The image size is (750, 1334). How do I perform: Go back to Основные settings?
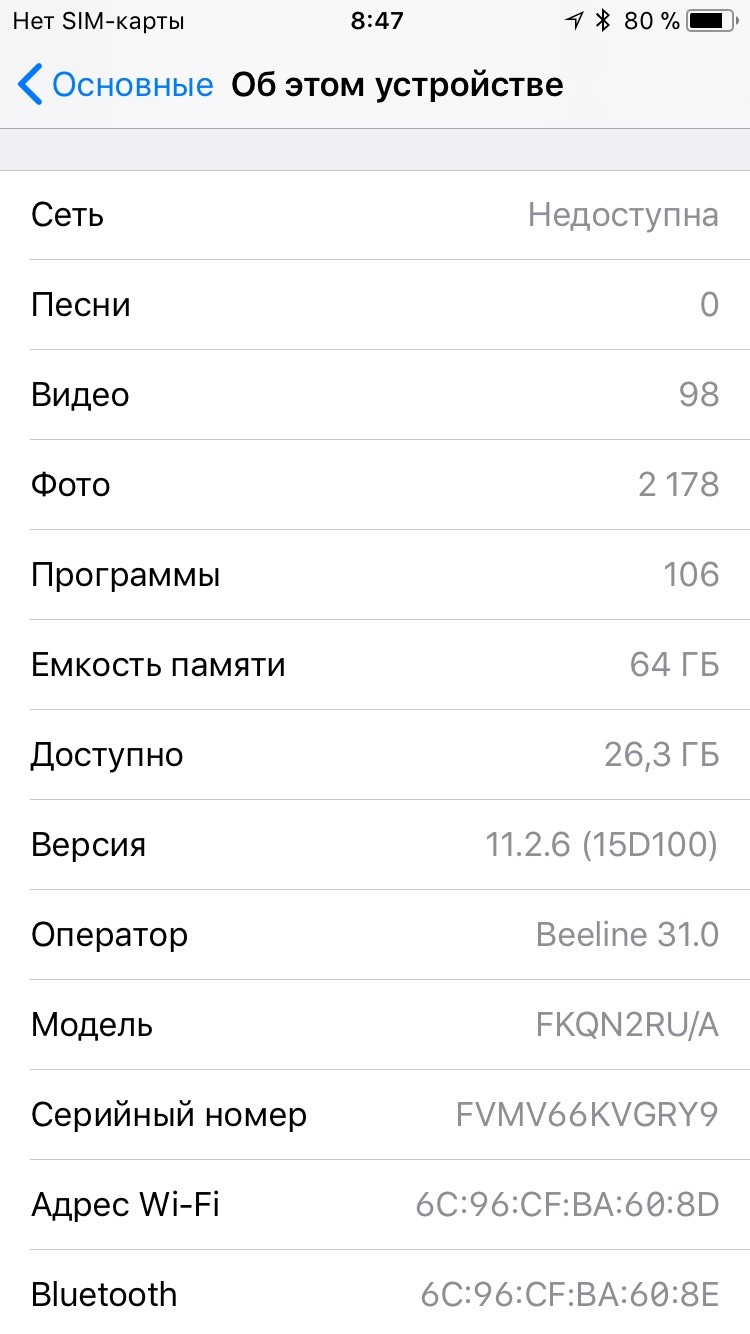(x=115, y=85)
